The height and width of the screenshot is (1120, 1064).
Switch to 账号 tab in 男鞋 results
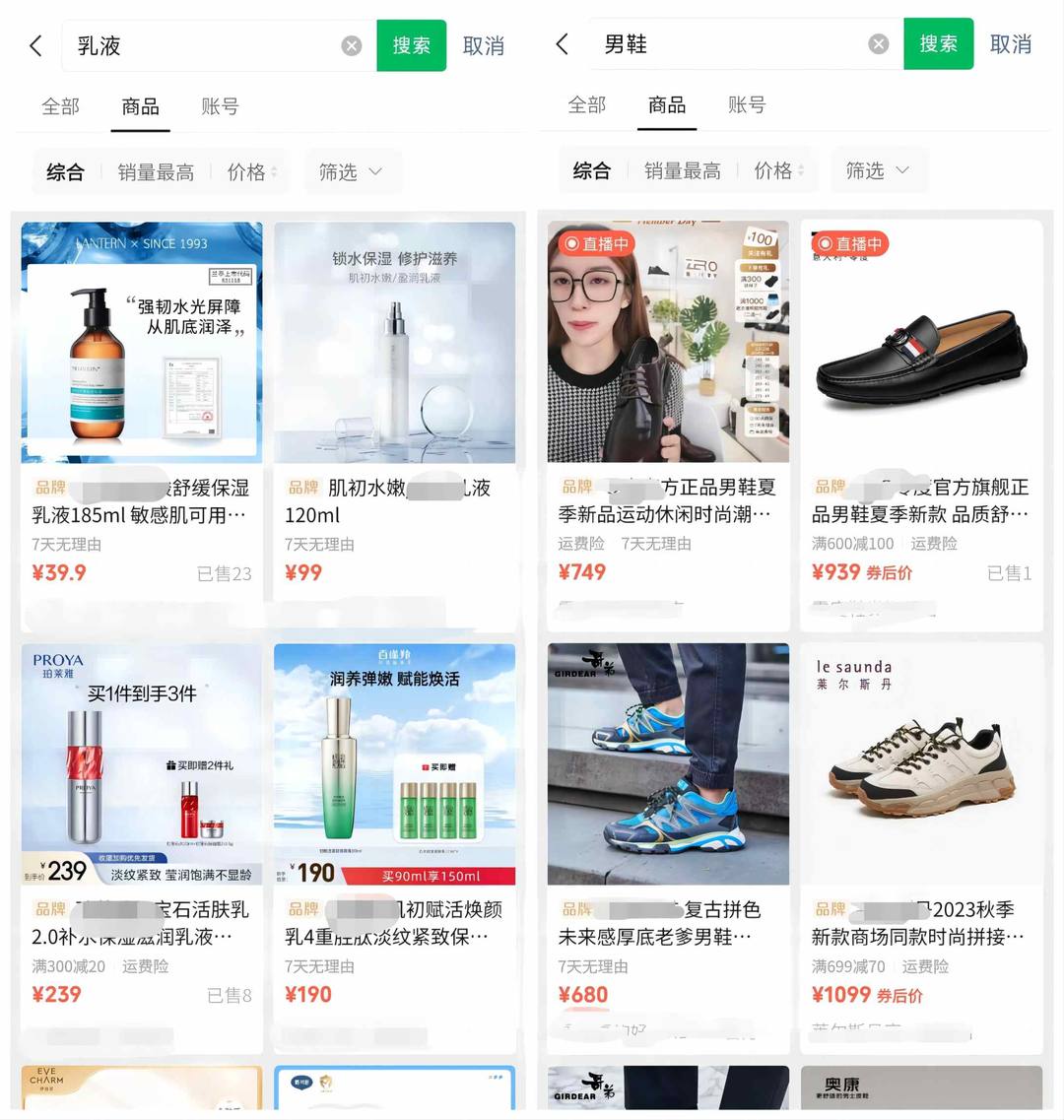(746, 104)
